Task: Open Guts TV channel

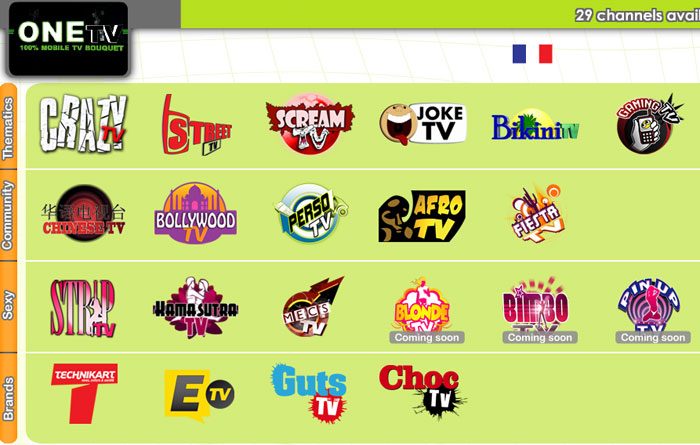Action: [x=309, y=391]
